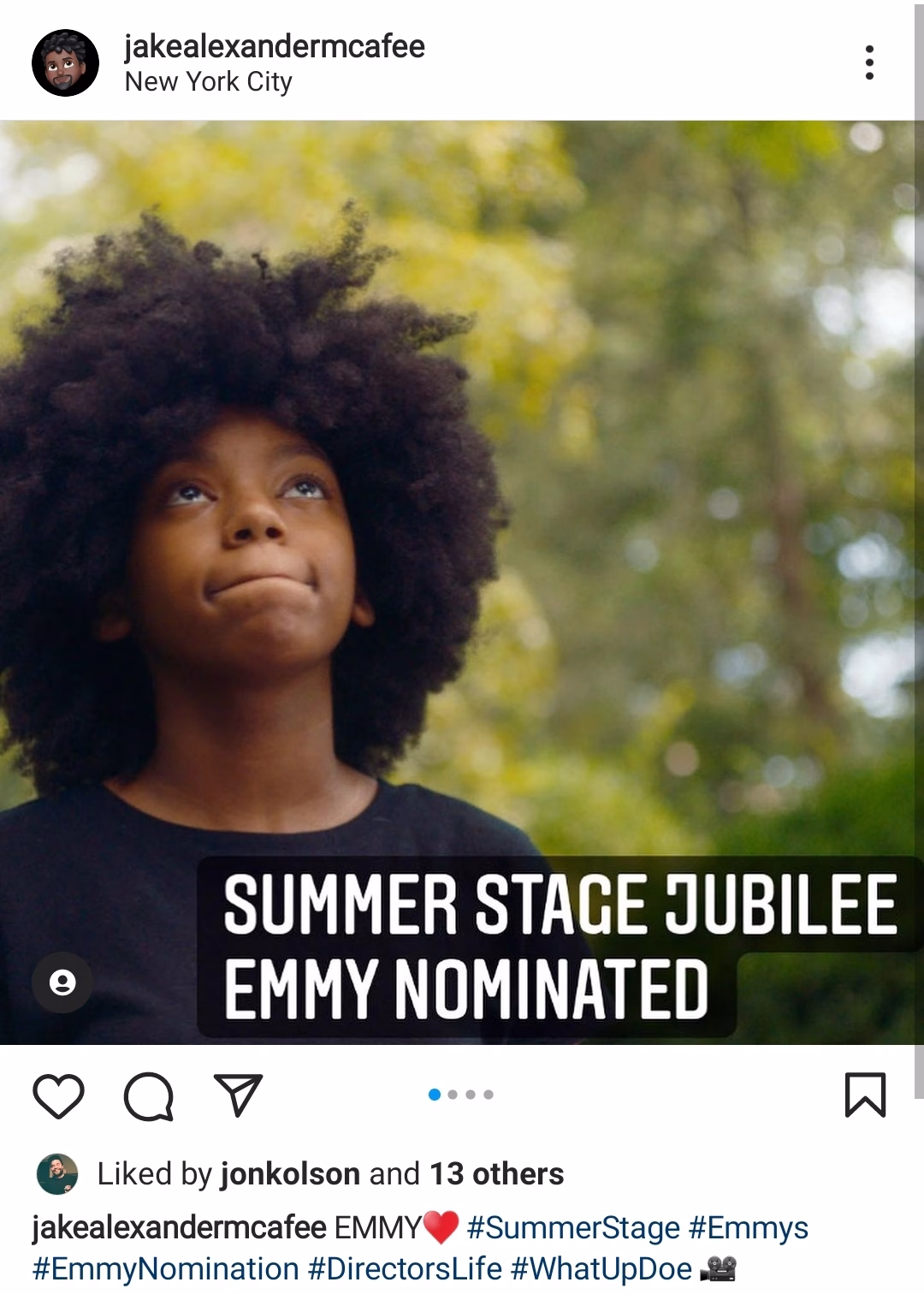Show tagged people on the photo
The width and height of the screenshot is (924, 1294).
click(62, 982)
